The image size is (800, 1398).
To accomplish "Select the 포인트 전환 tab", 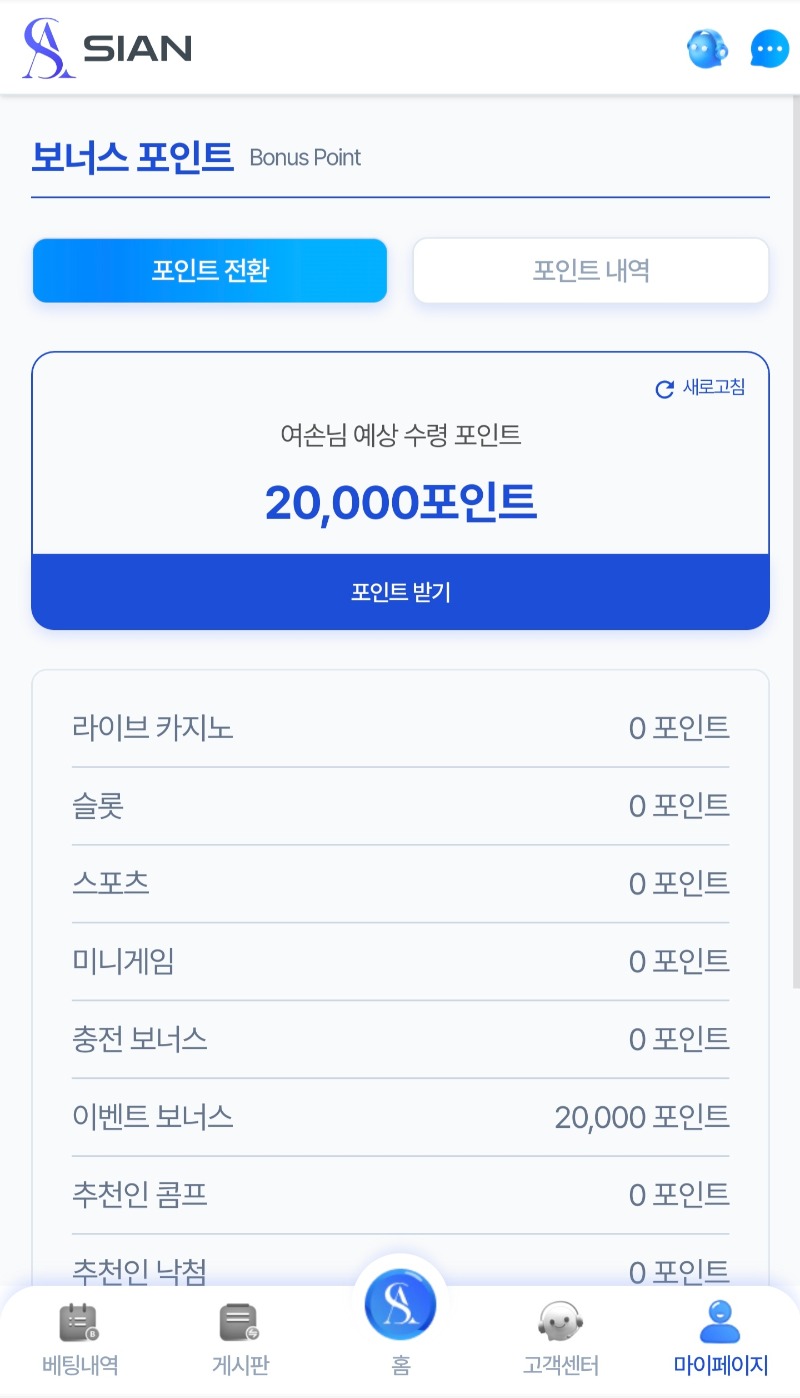I will [x=210, y=270].
